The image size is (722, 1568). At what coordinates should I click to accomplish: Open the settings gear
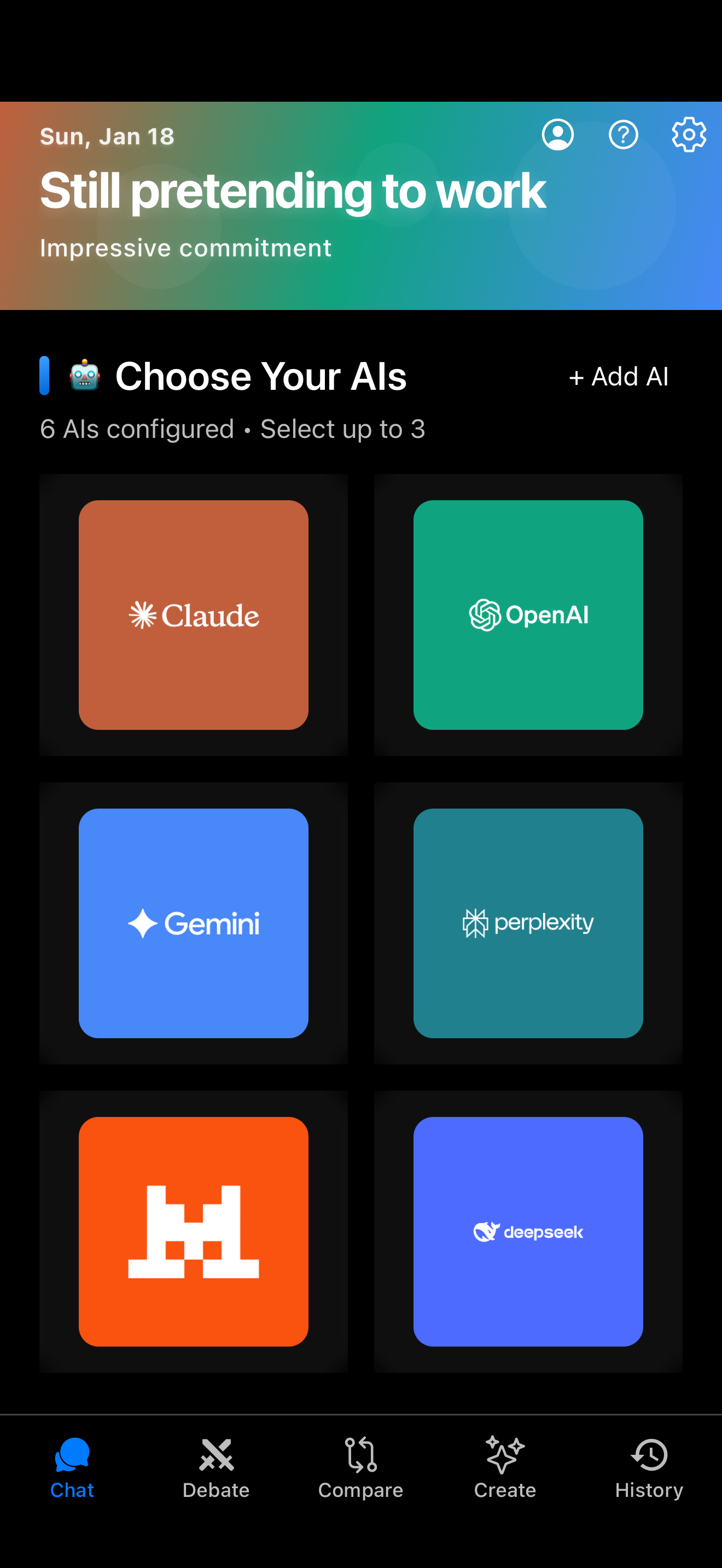click(x=689, y=134)
